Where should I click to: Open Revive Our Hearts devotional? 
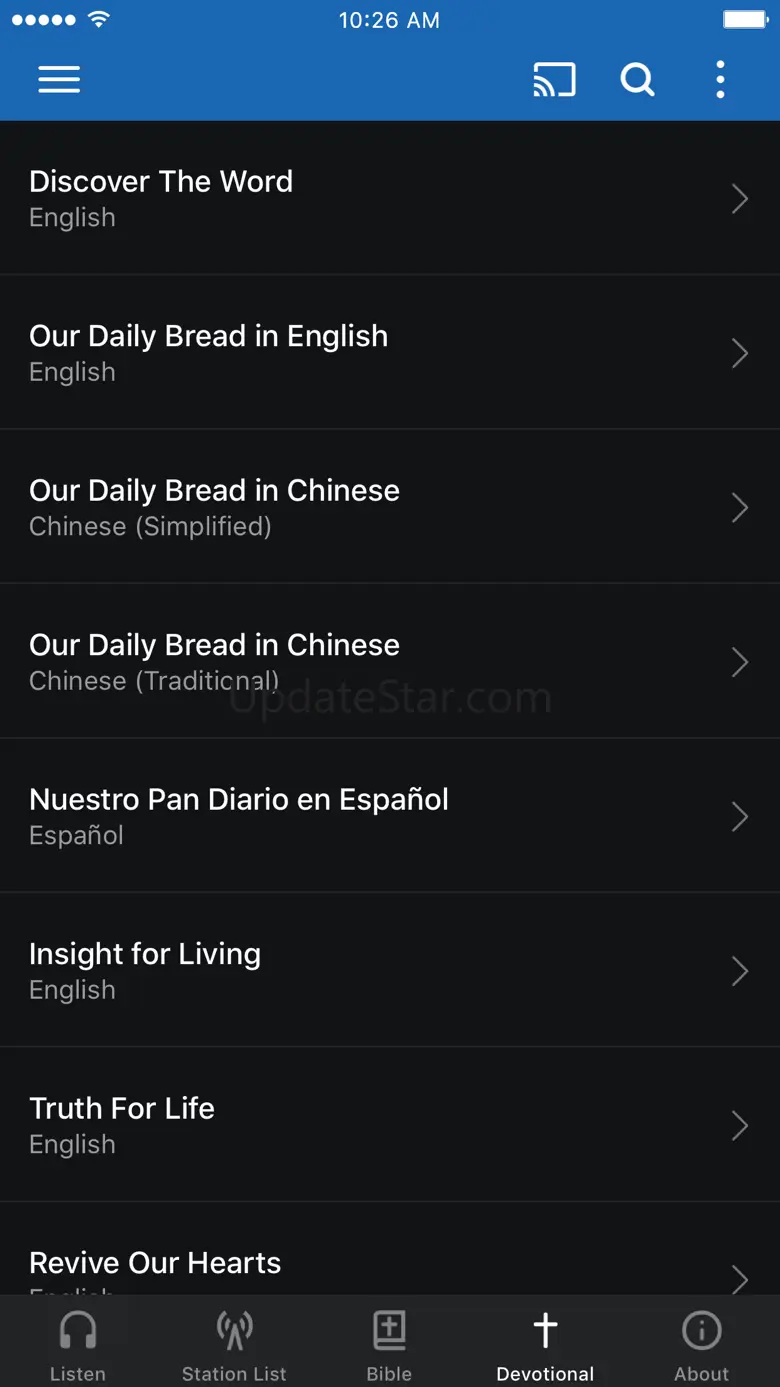389,1264
